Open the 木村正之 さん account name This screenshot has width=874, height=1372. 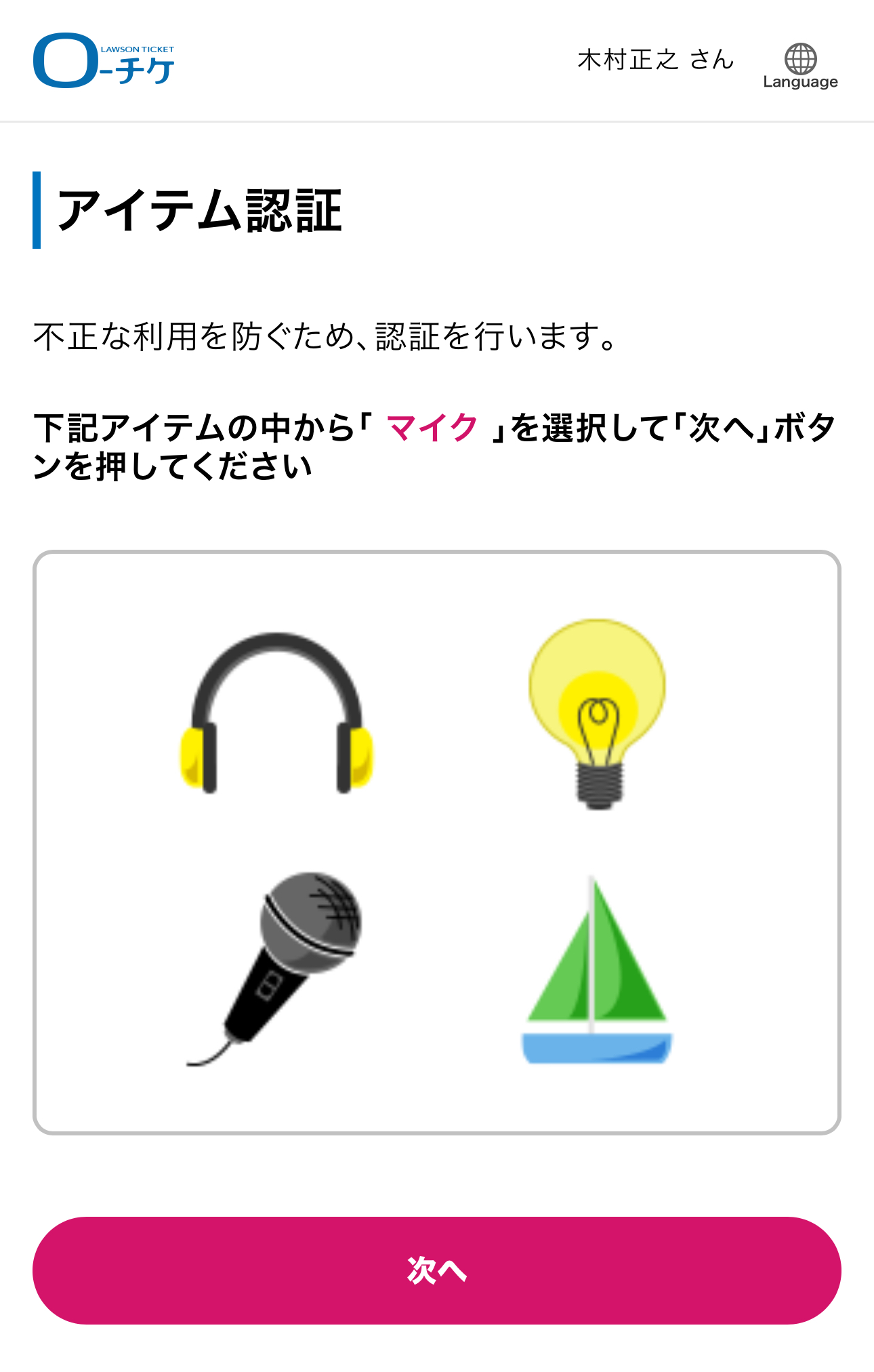pyautogui.click(x=655, y=60)
